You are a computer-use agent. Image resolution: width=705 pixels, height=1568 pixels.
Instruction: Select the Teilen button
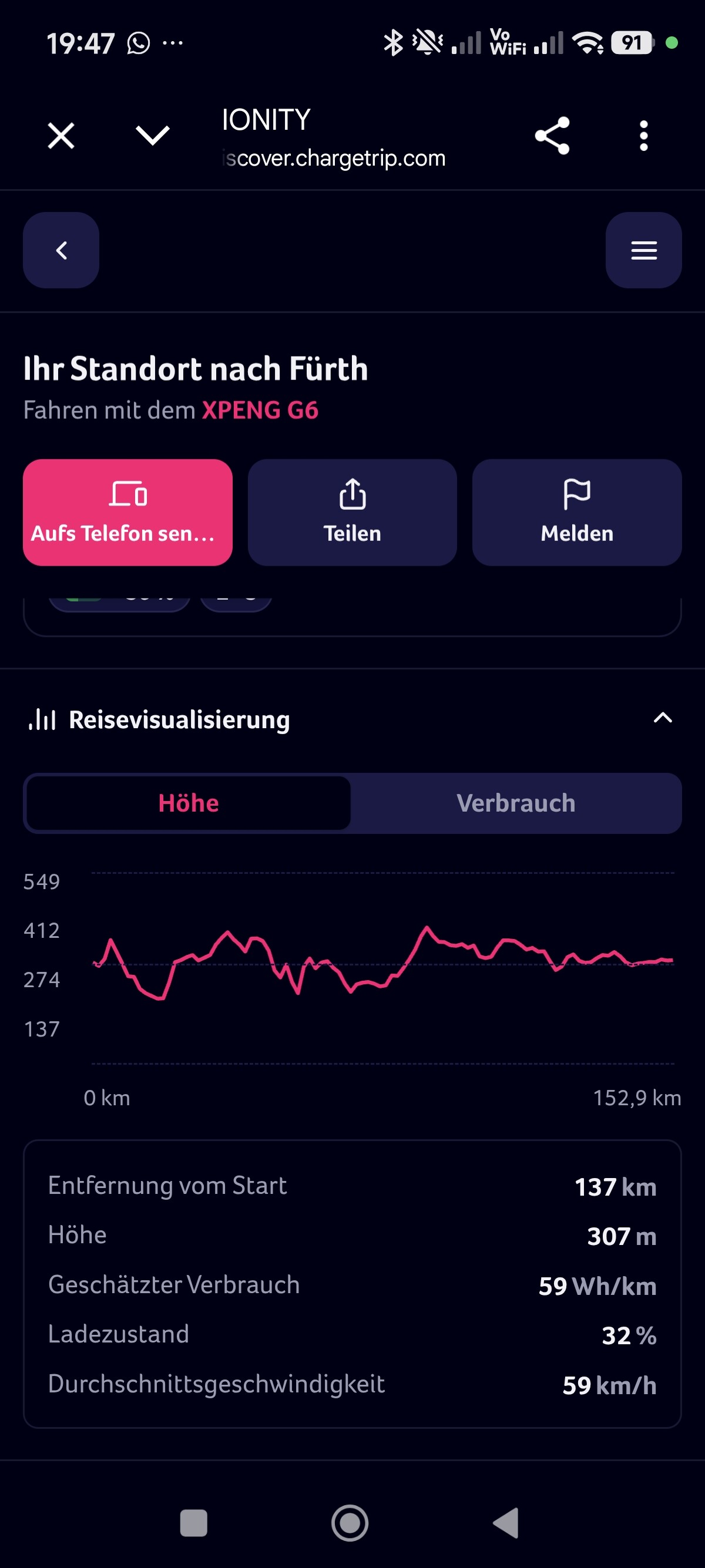352,513
